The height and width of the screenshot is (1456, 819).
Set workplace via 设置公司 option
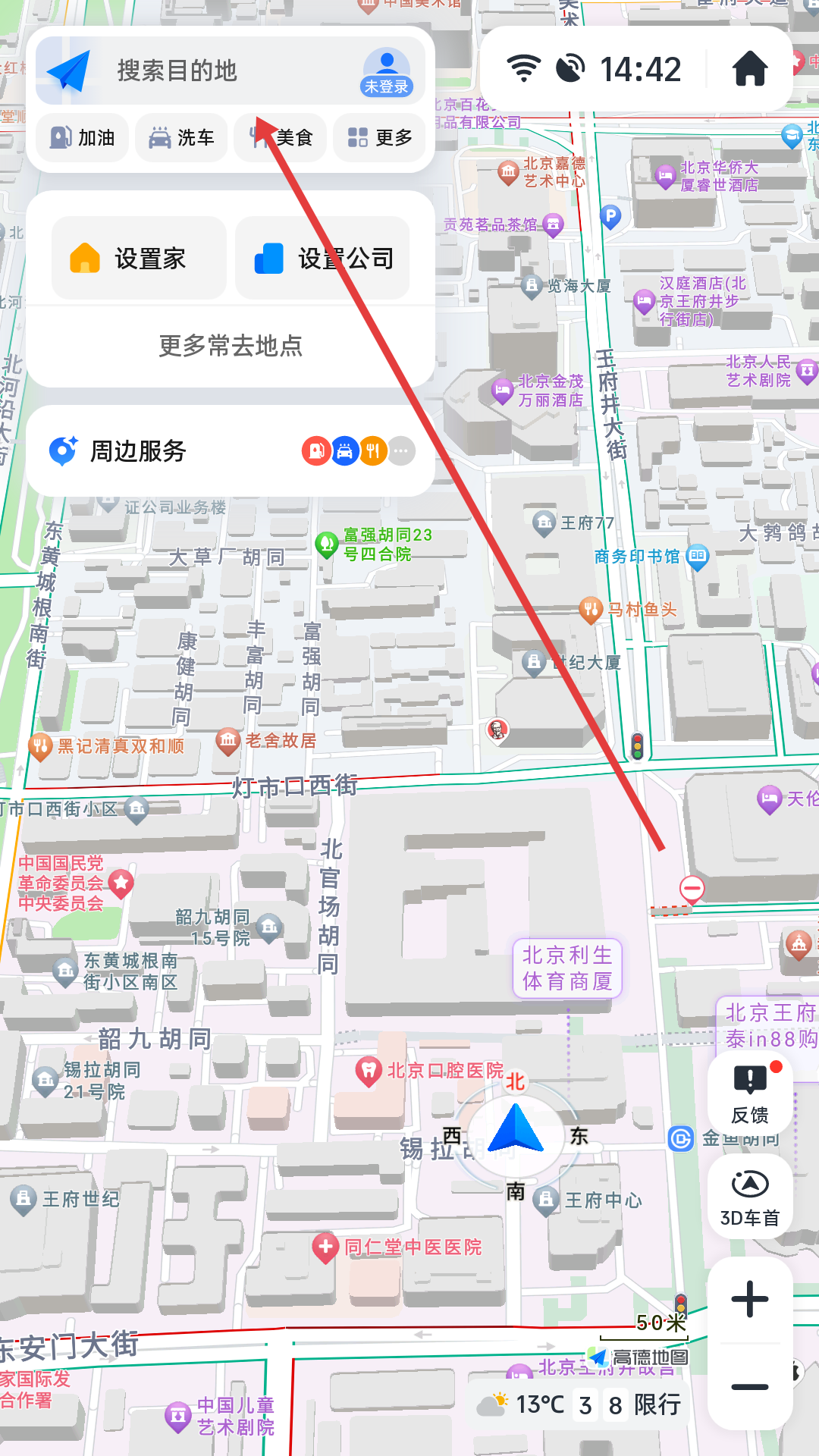[322, 257]
